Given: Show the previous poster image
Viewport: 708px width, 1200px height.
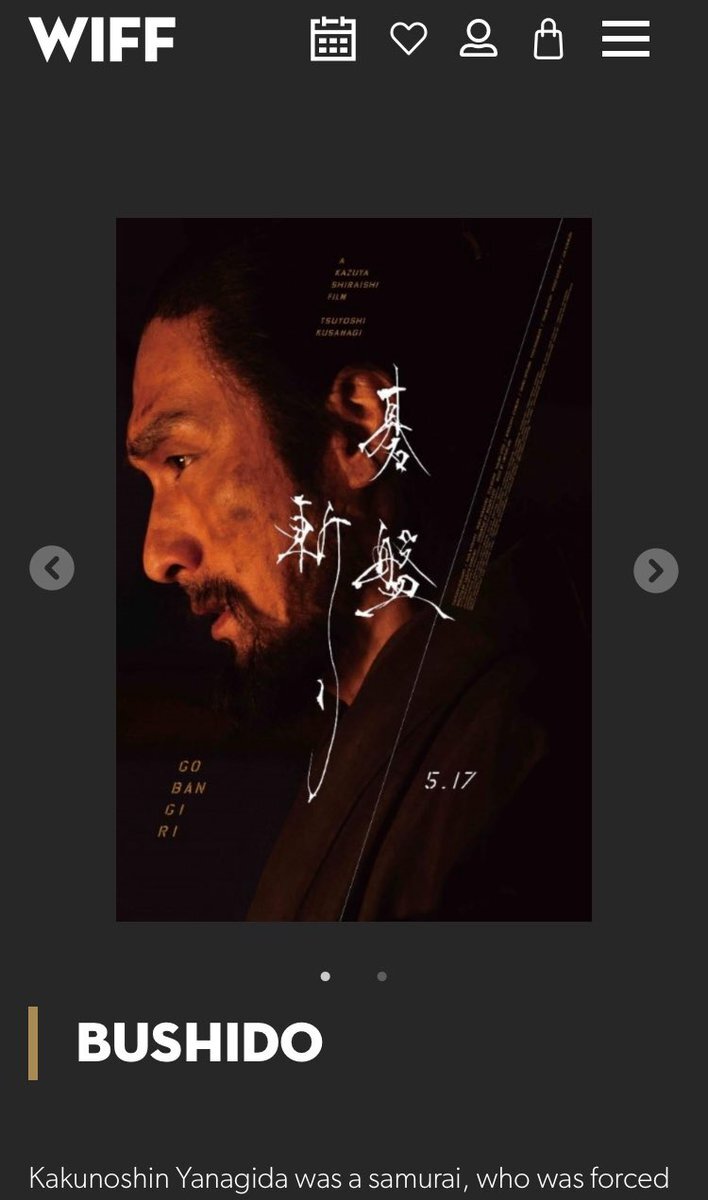Looking at the screenshot, I should [x=52, y=569].
